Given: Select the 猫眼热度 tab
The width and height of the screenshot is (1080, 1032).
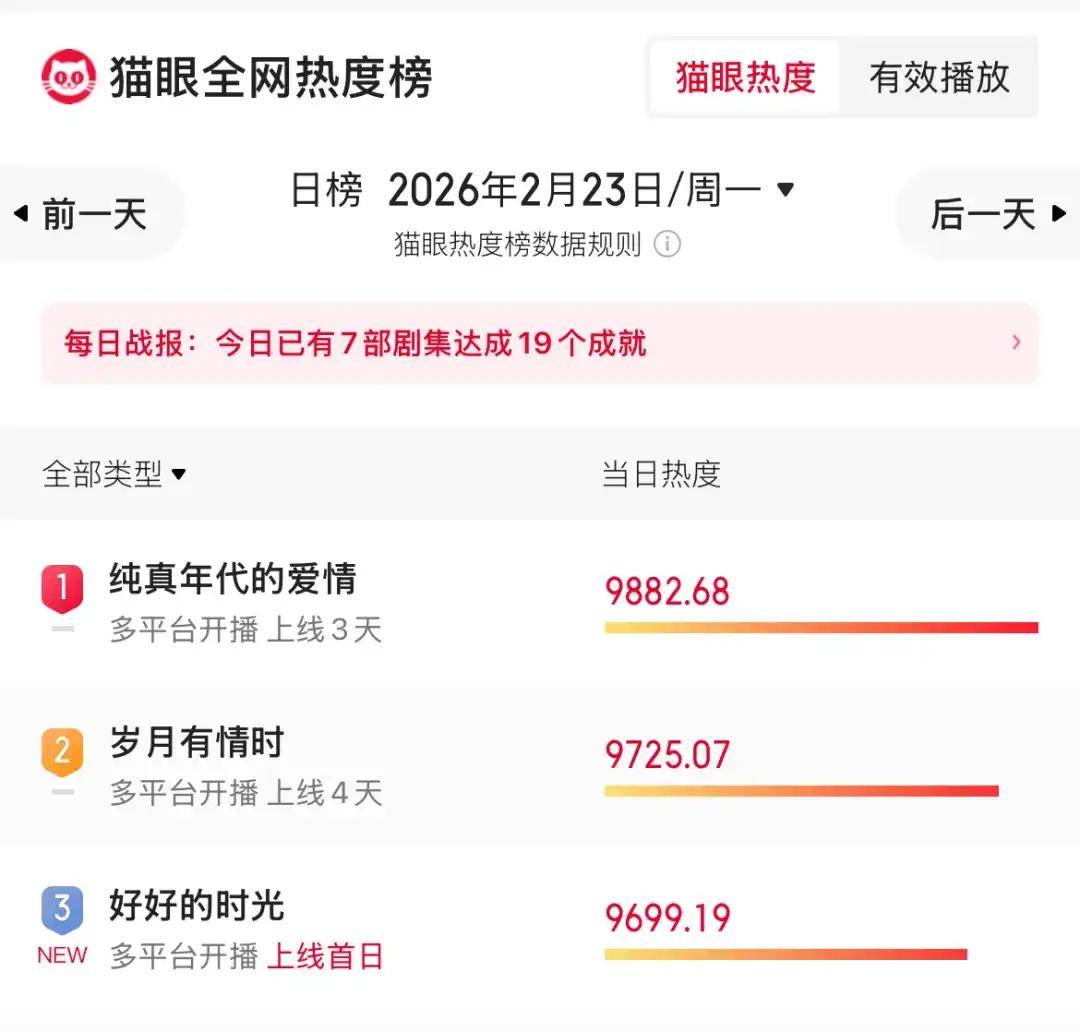Looking at the screenshot, I should tap(745, 78).
